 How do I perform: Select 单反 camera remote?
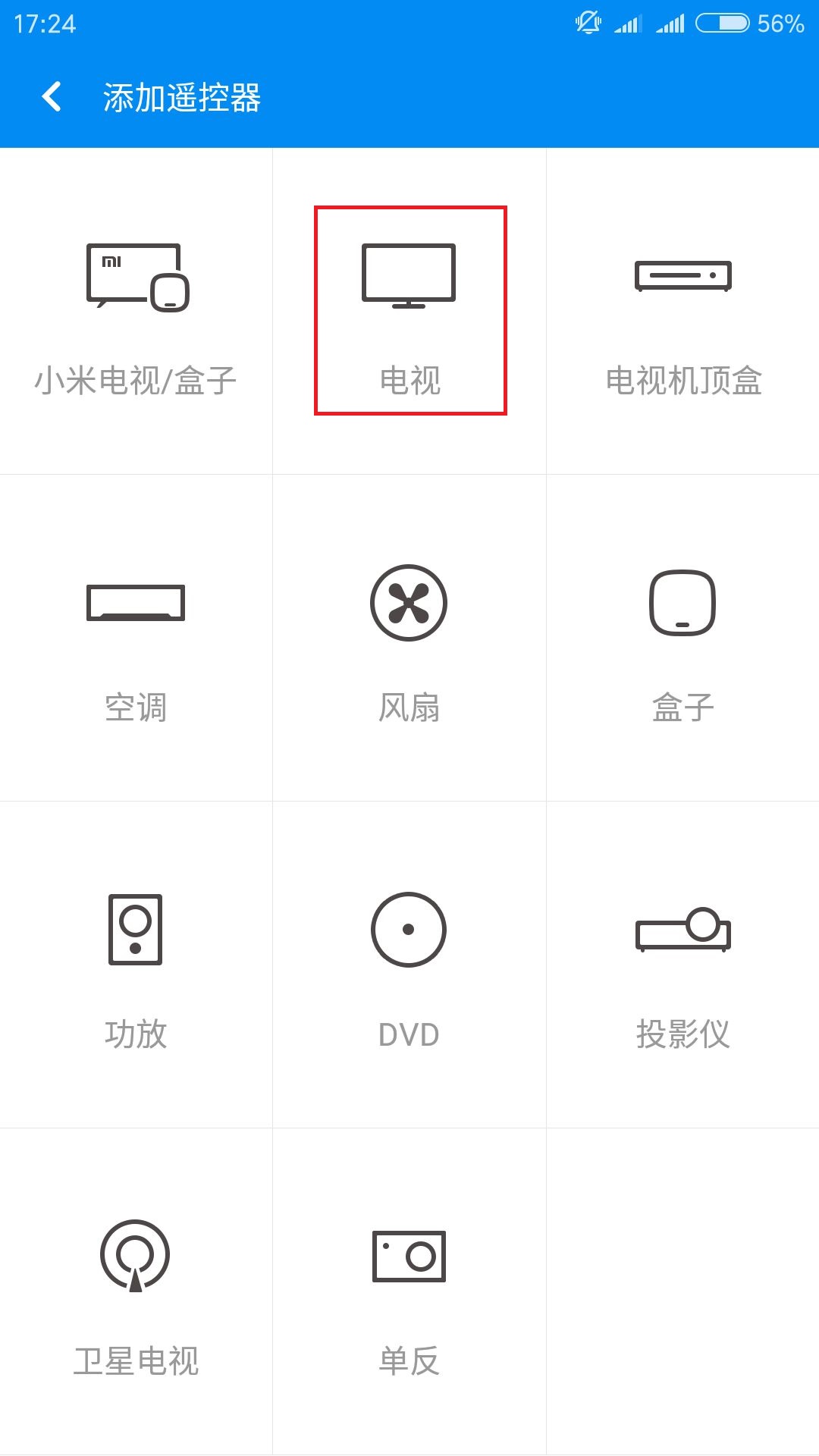coord(409,1291)
